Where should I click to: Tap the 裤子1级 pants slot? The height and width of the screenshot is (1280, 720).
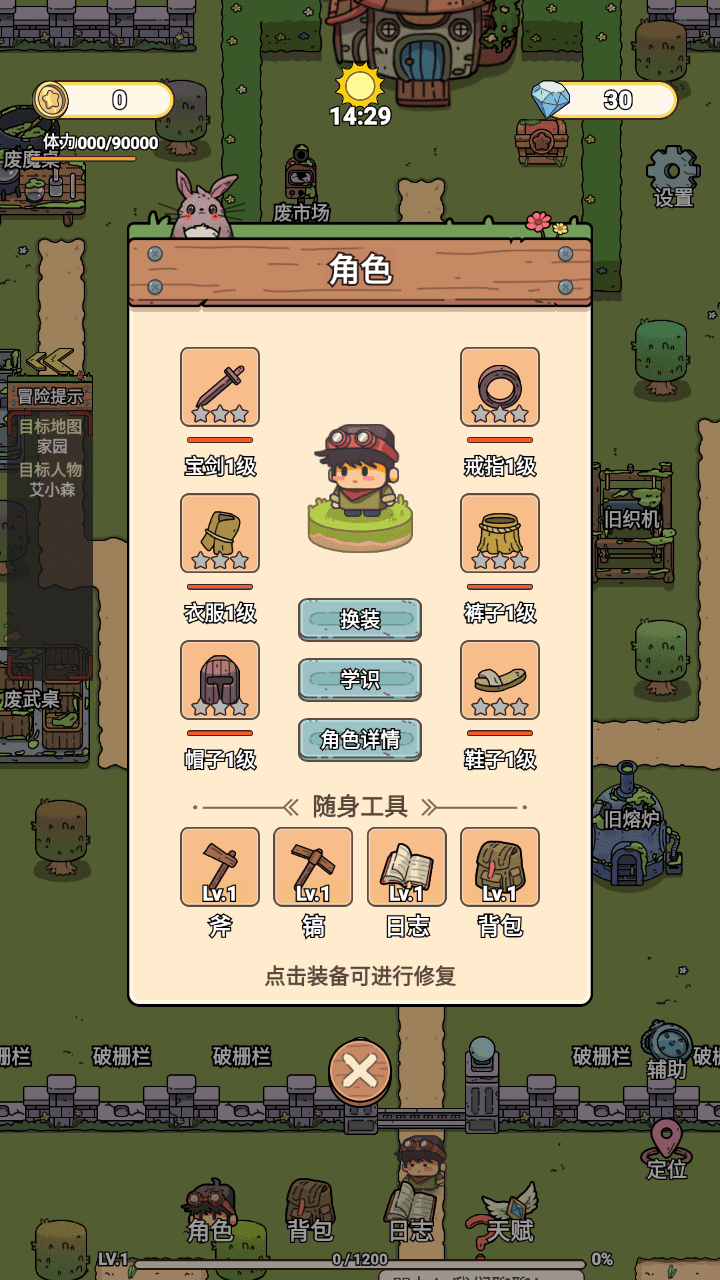500,533
